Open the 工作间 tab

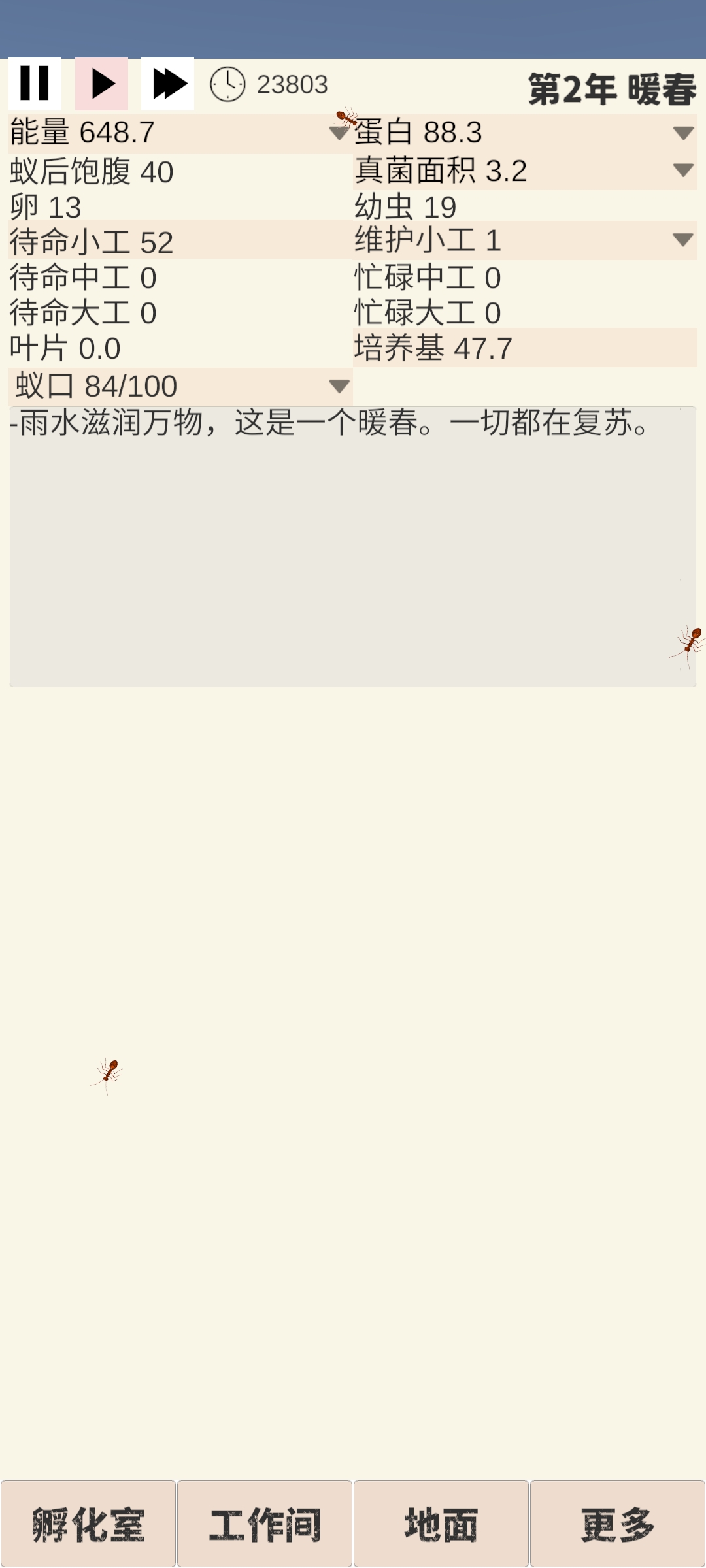pos(265,1524)
